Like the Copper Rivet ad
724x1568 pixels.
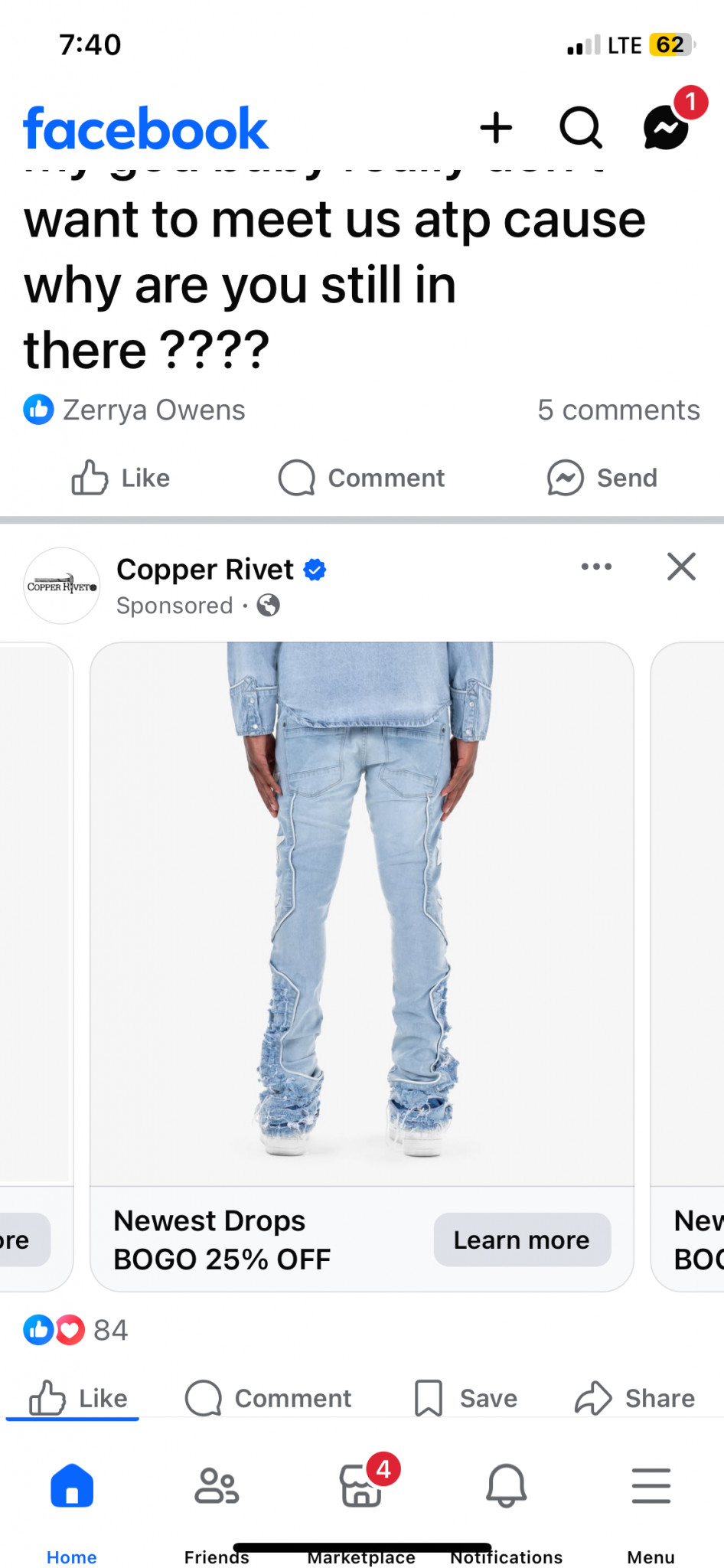pos(78,1398)
